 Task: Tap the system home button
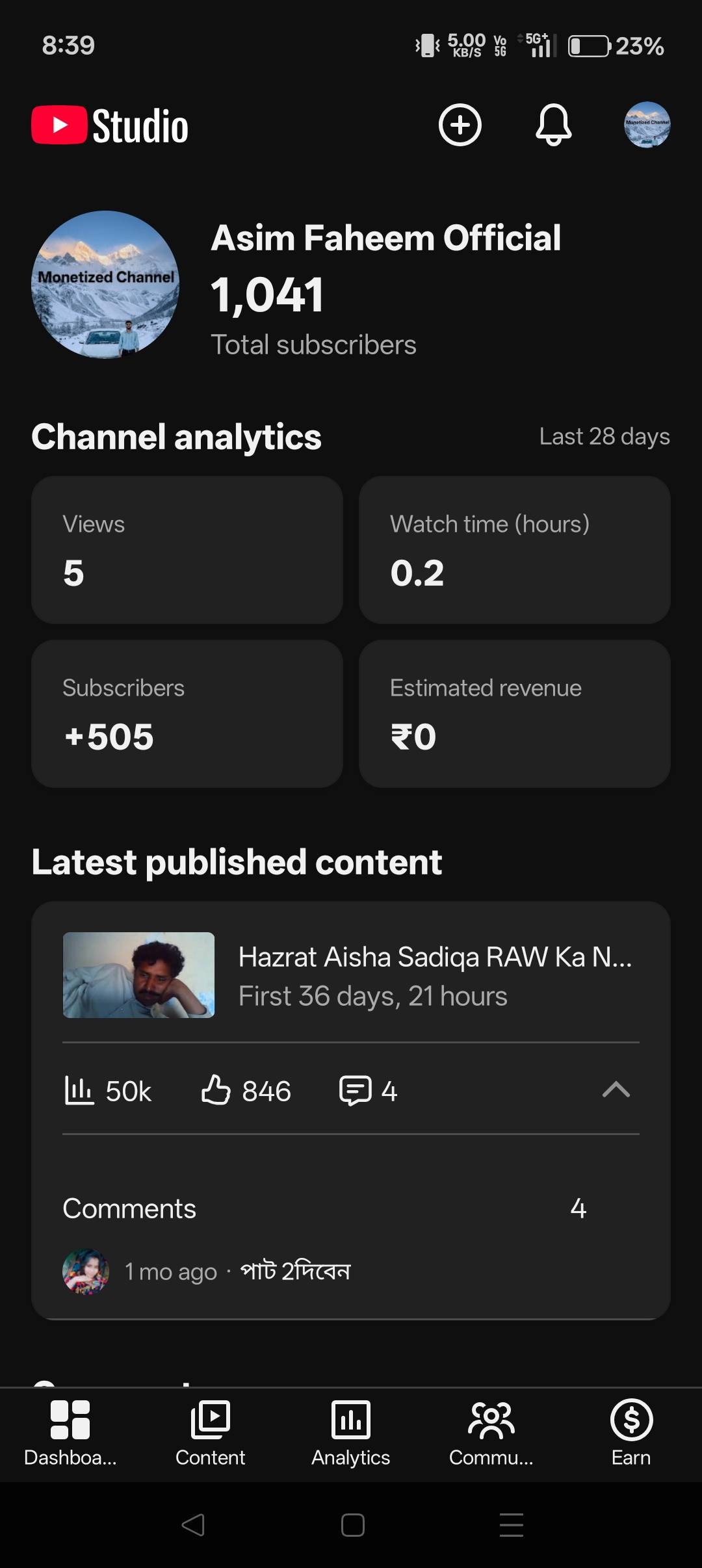pos(352,1525)
